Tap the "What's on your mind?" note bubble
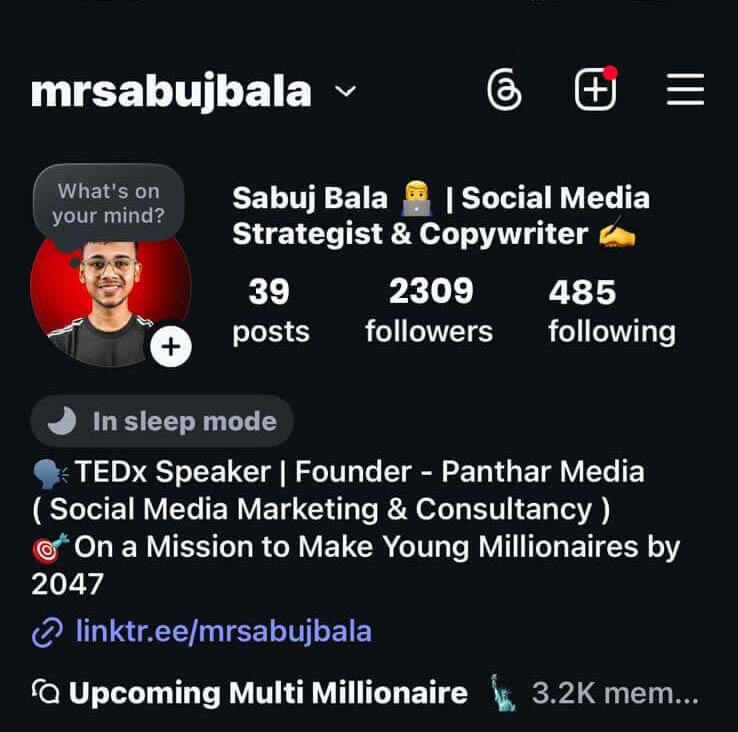Viewport: 738px width, 732px height. (108, 202)
